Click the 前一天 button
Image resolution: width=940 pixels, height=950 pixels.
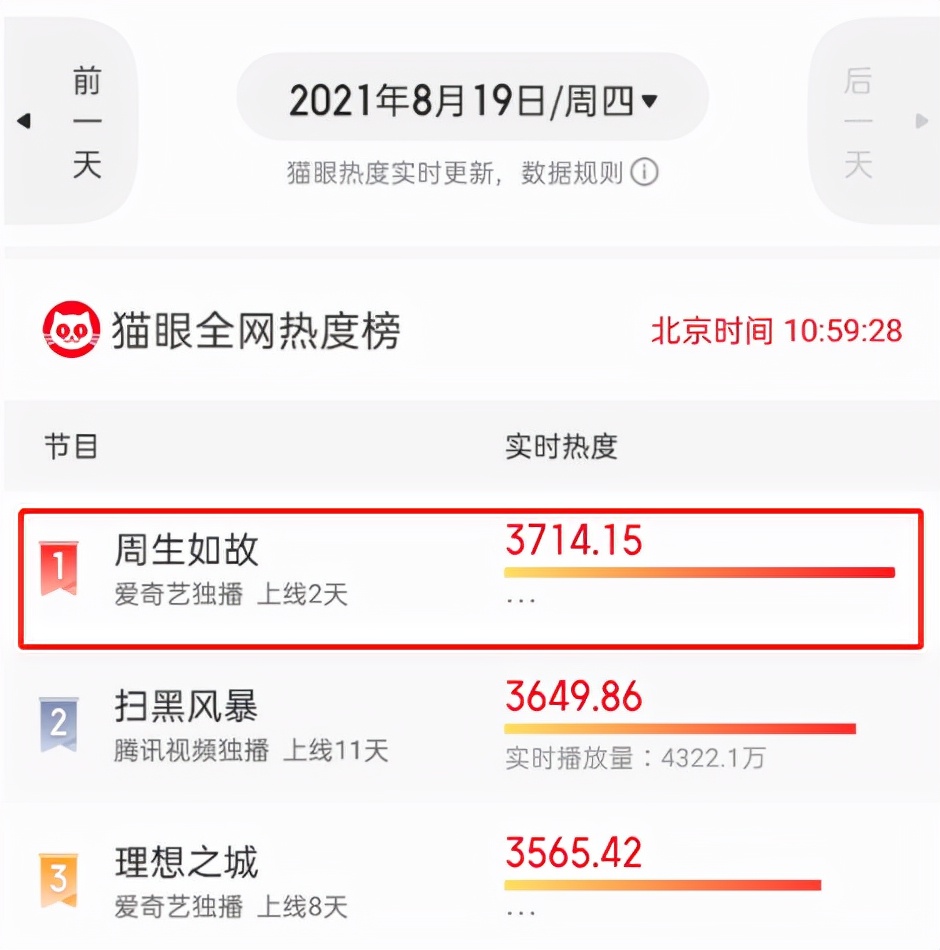pos(85,120)
